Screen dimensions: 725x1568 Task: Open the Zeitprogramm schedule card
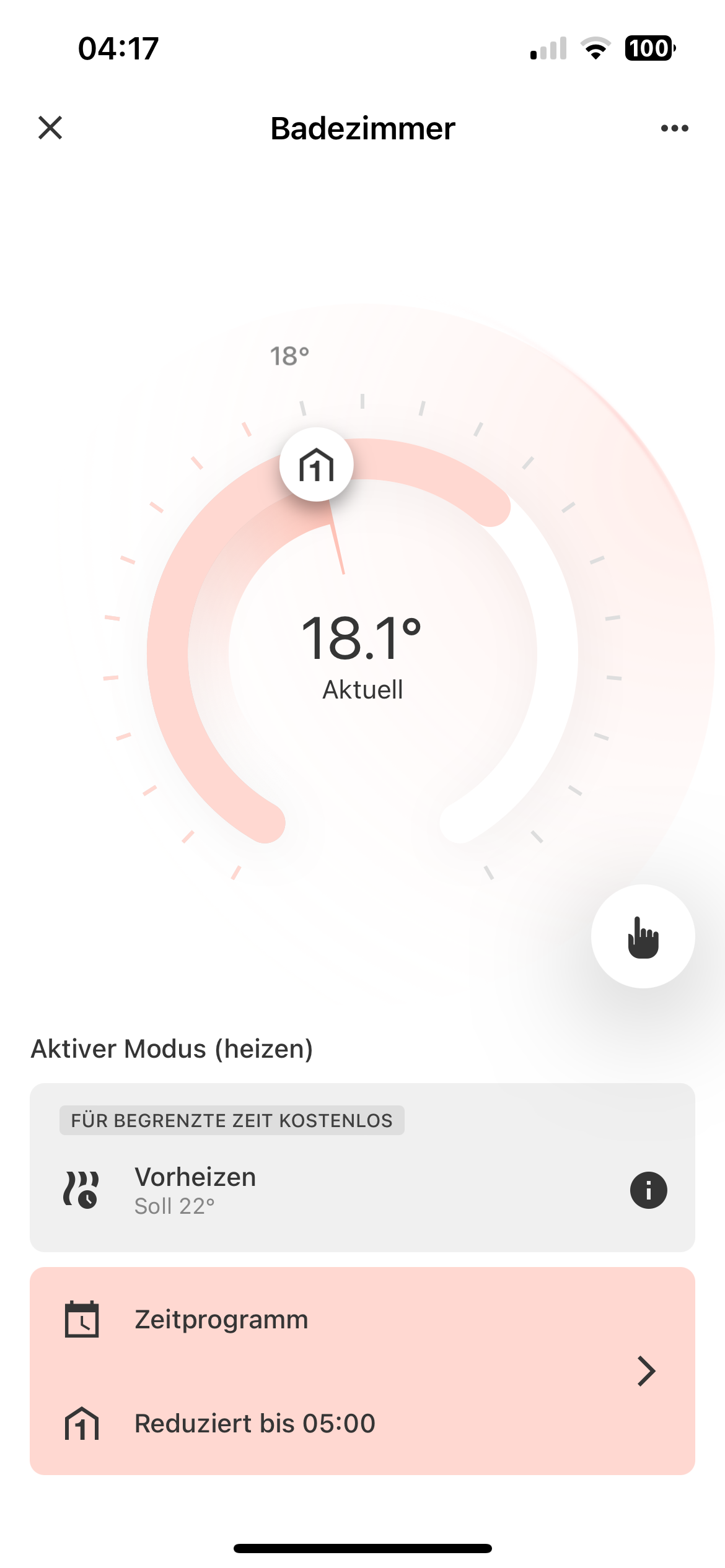(x=362, y=1370)
